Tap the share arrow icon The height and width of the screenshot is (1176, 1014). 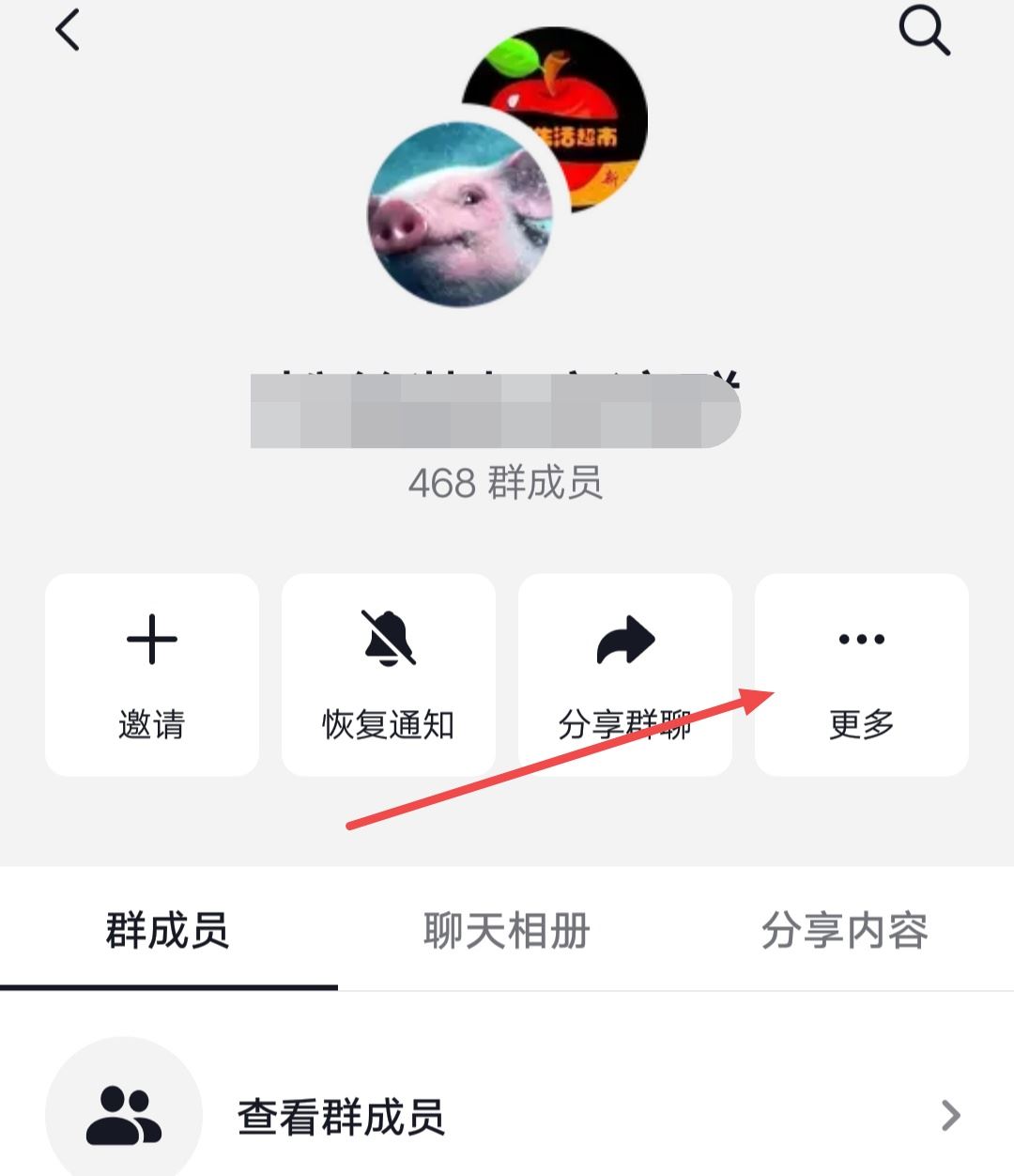624,639
